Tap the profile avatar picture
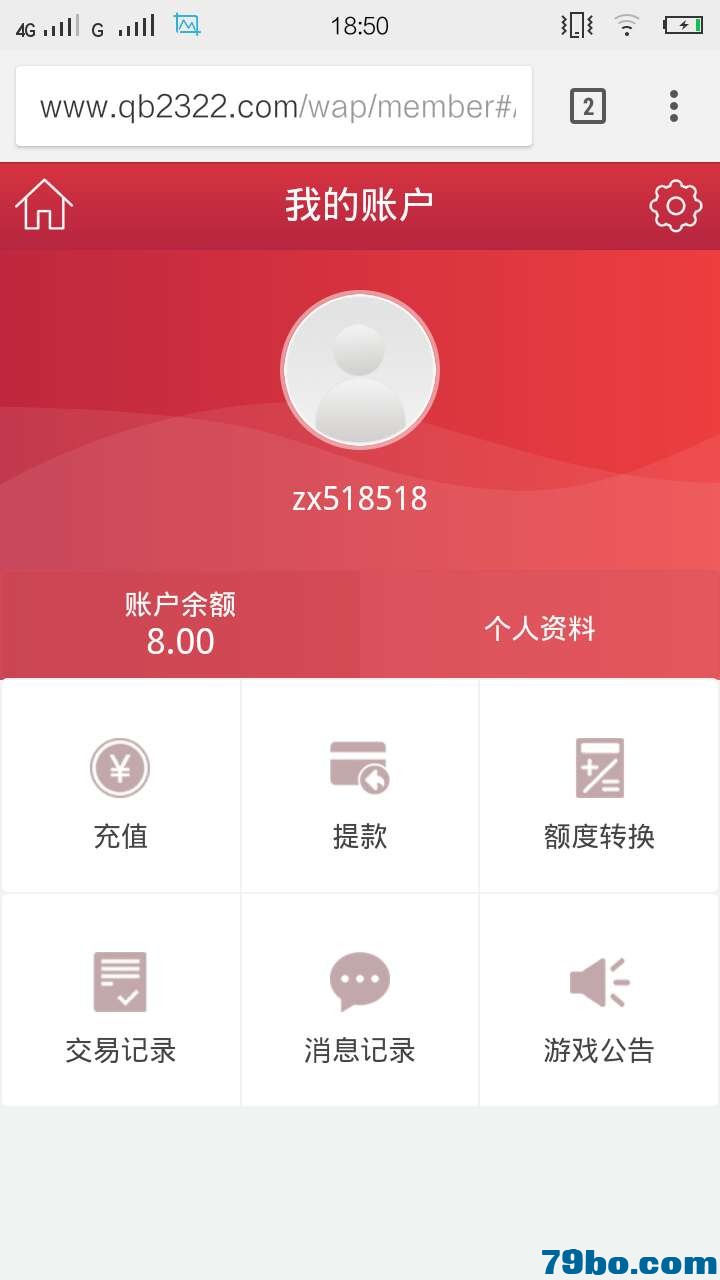This screenshot has height=1280, width=720. 360,370
